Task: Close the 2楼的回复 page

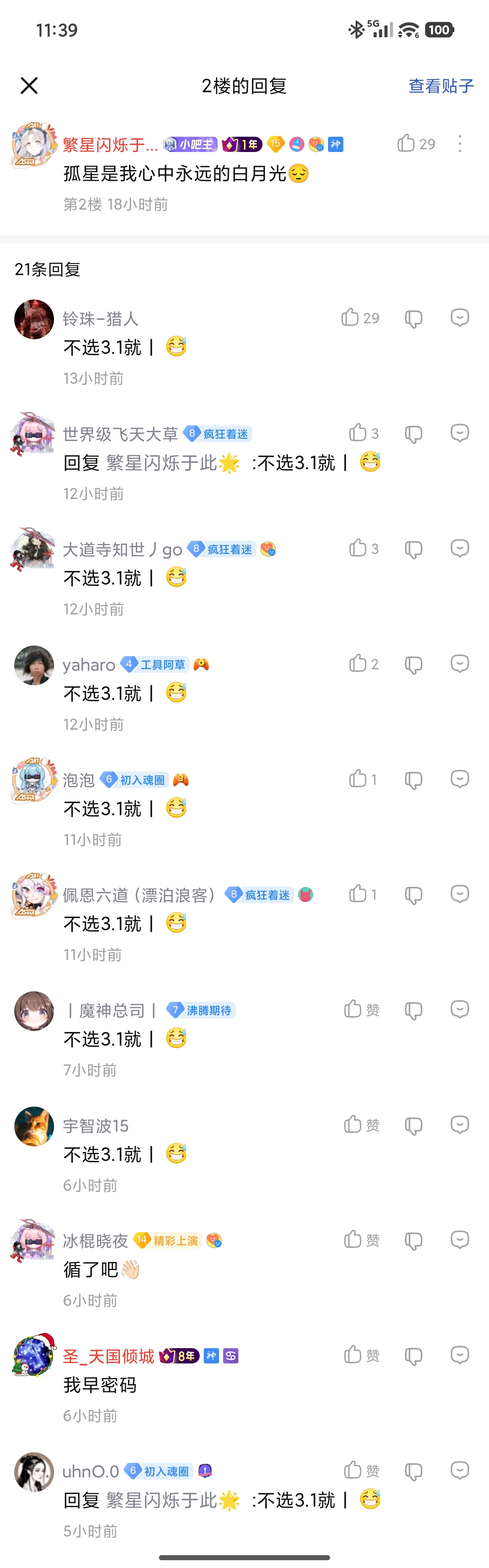Action: pos(29,86)
